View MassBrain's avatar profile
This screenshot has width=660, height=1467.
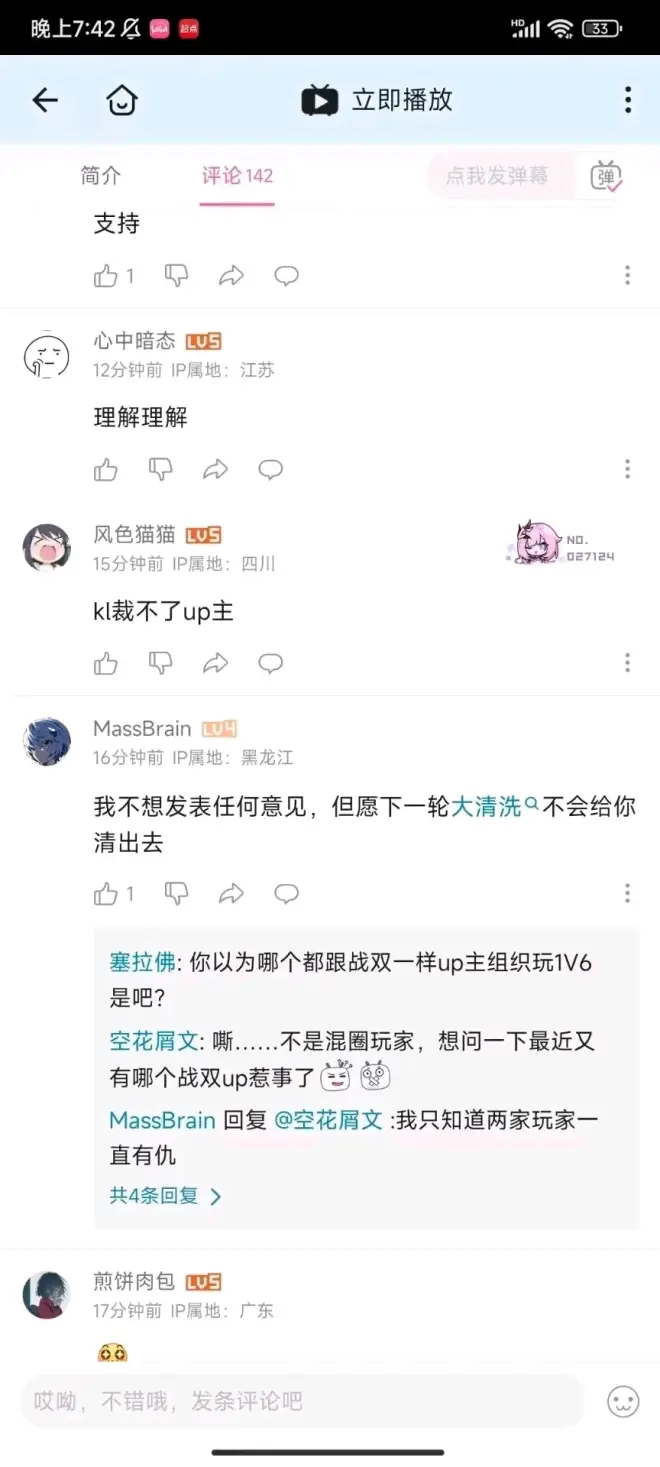click(x=47, y=741)
